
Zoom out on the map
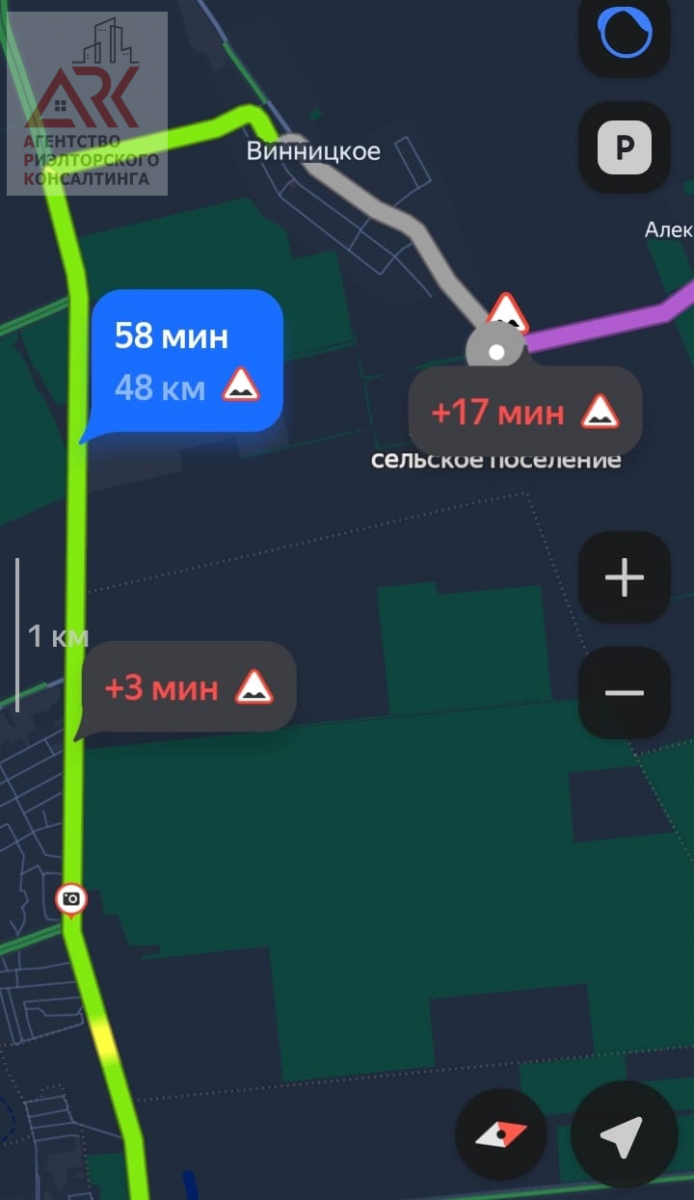(625, 692)
